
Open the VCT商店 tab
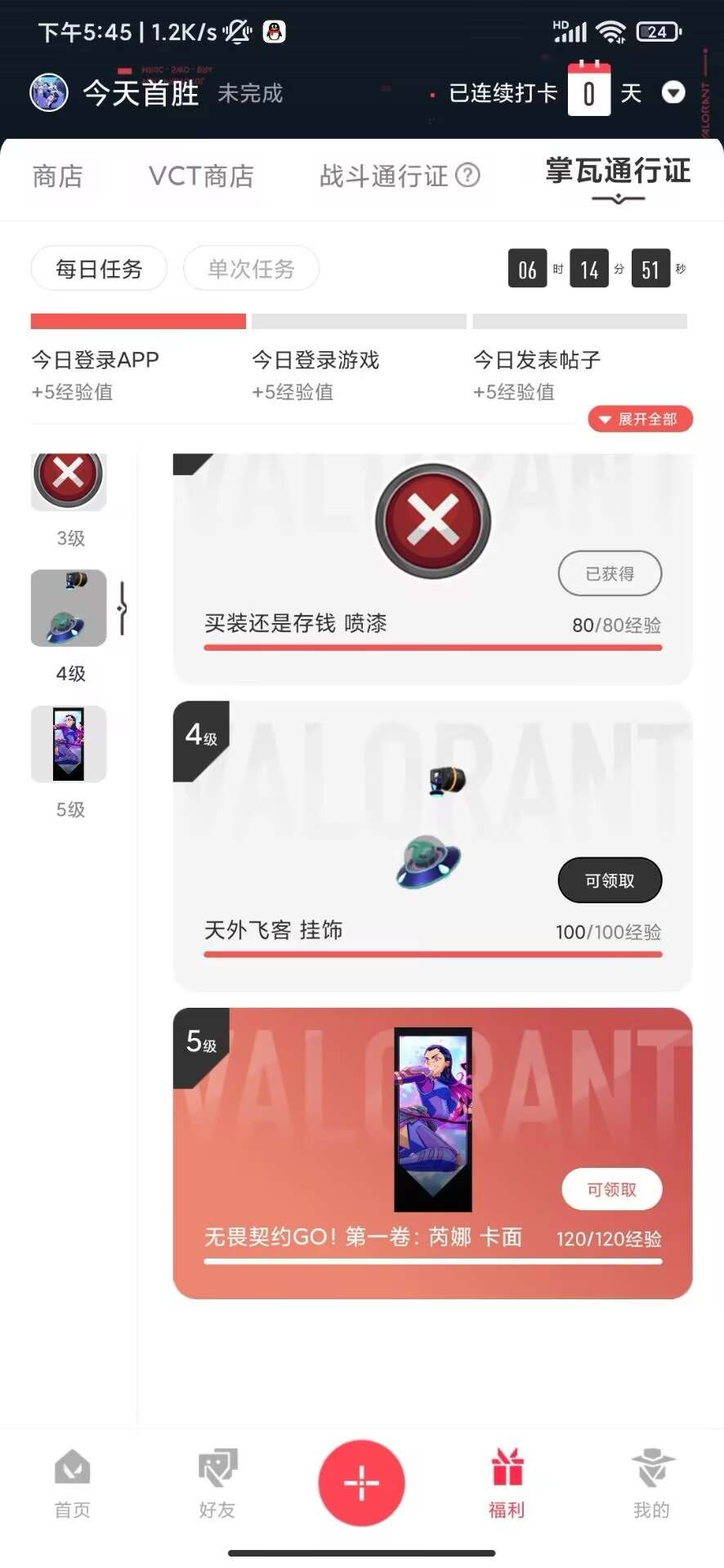tap(201, 176)
